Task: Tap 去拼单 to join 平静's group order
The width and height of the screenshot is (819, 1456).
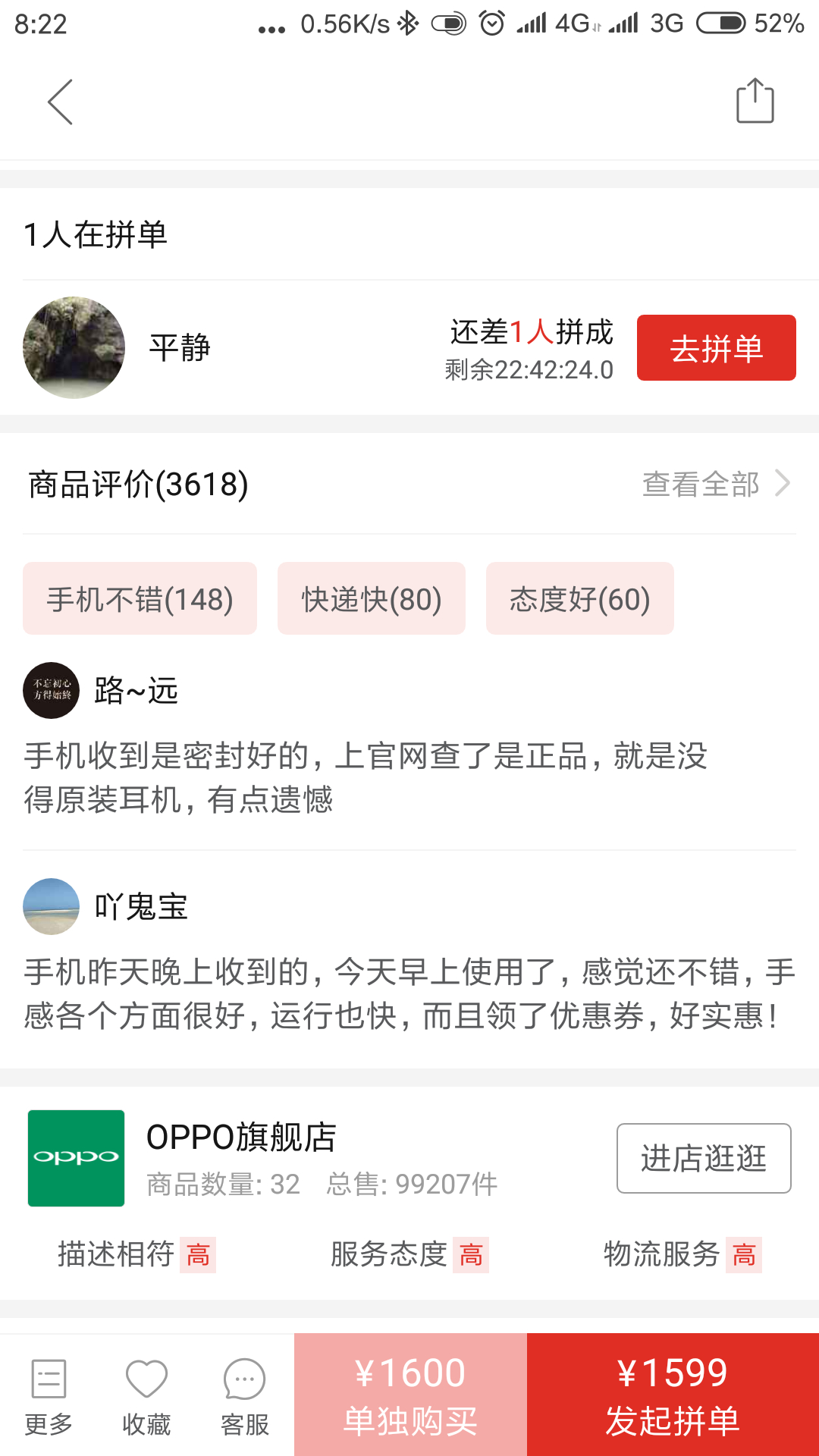Action: click(x=716, y=348)
